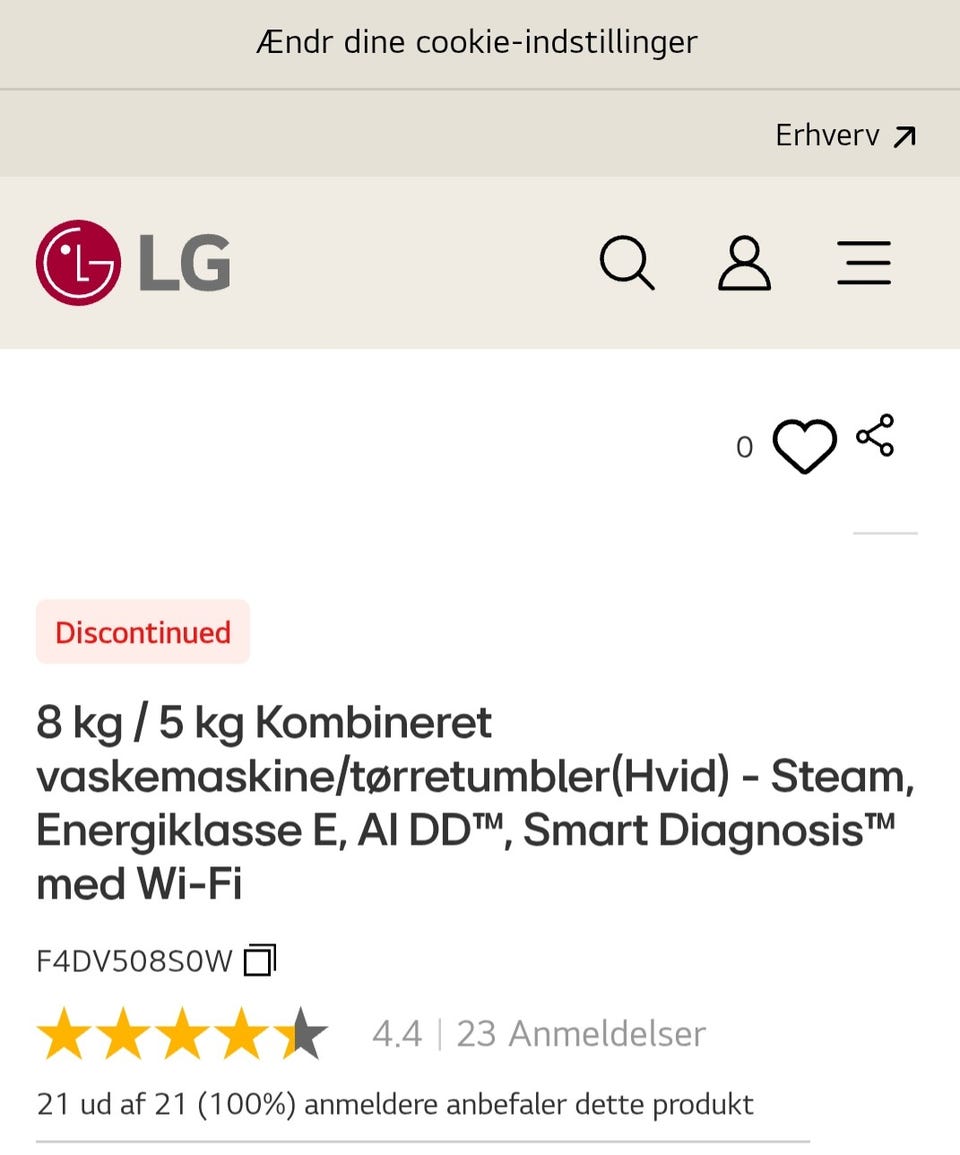Tap the LG logo to go home
The image size is (960, 1155).
[x=133, y=262]
